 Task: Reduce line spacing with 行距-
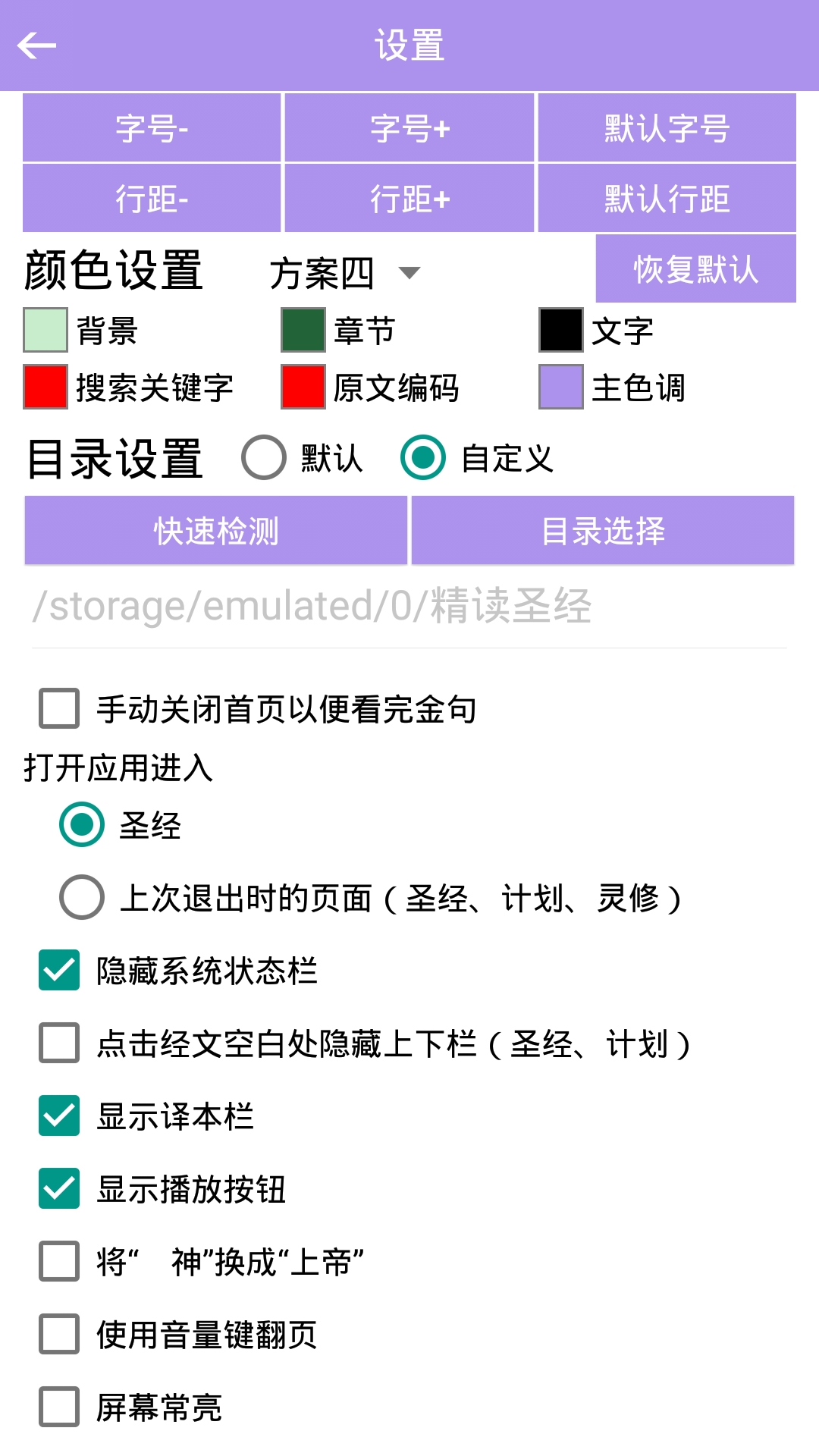(152, 199)
